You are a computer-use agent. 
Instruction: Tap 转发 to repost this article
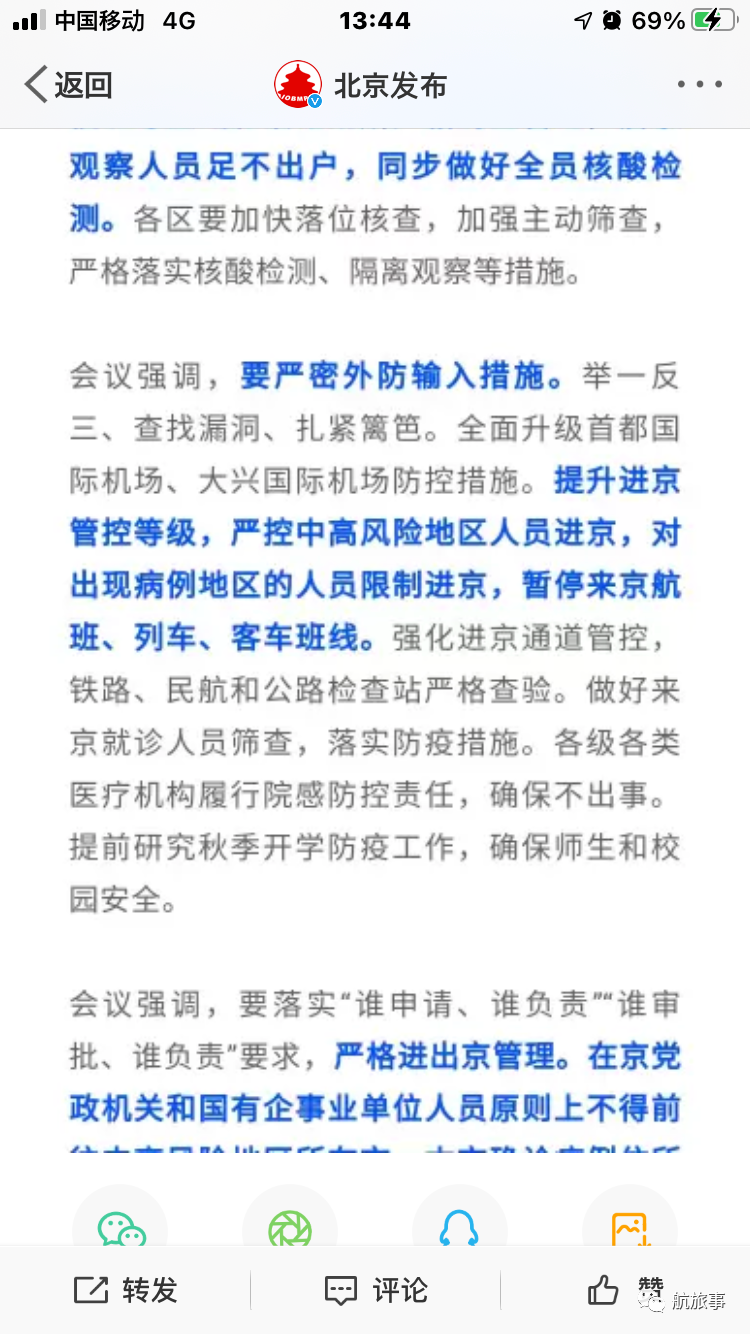(126, 1290)
